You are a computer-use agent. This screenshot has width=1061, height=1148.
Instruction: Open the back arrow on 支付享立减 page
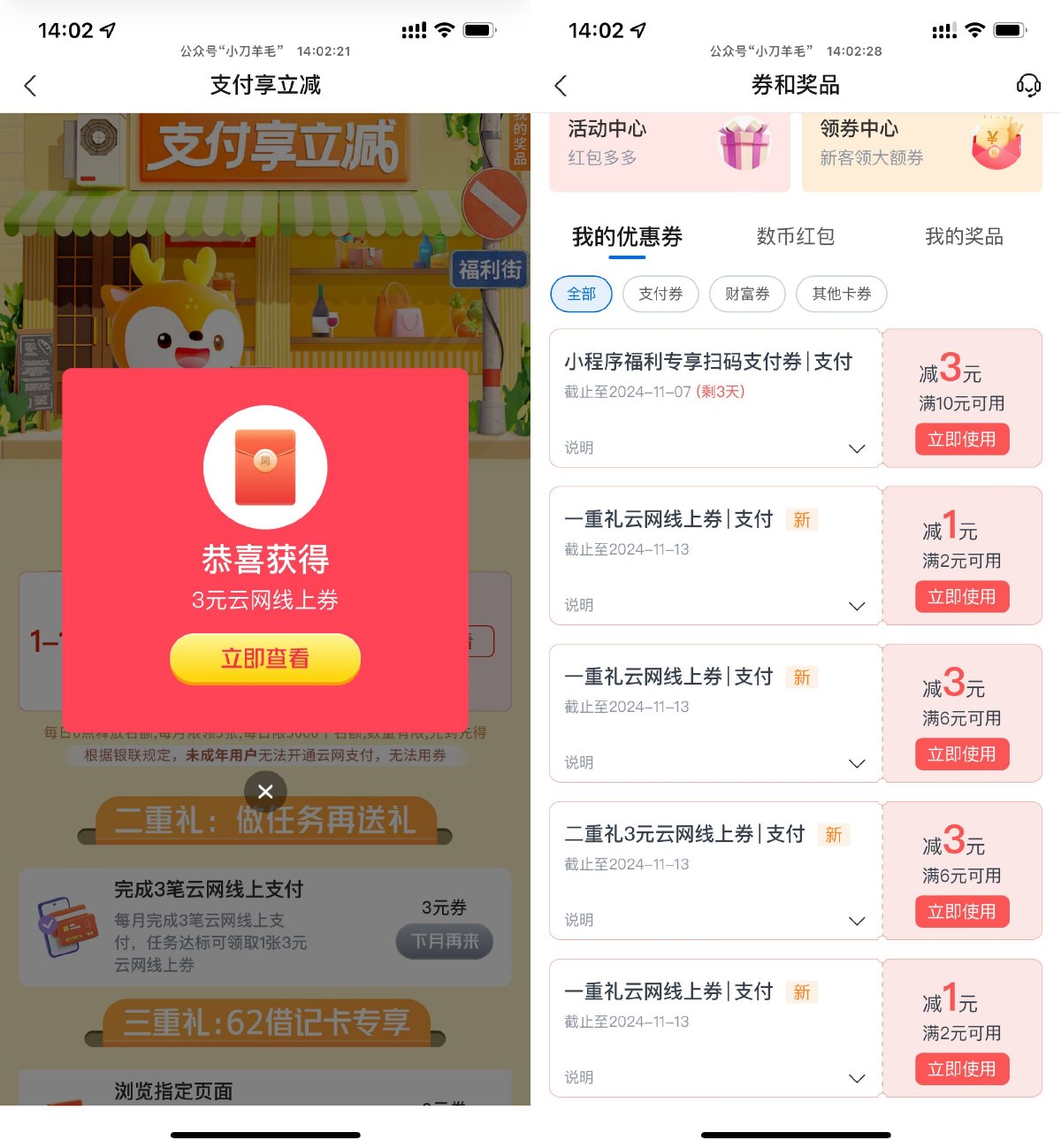click(30, 85)
